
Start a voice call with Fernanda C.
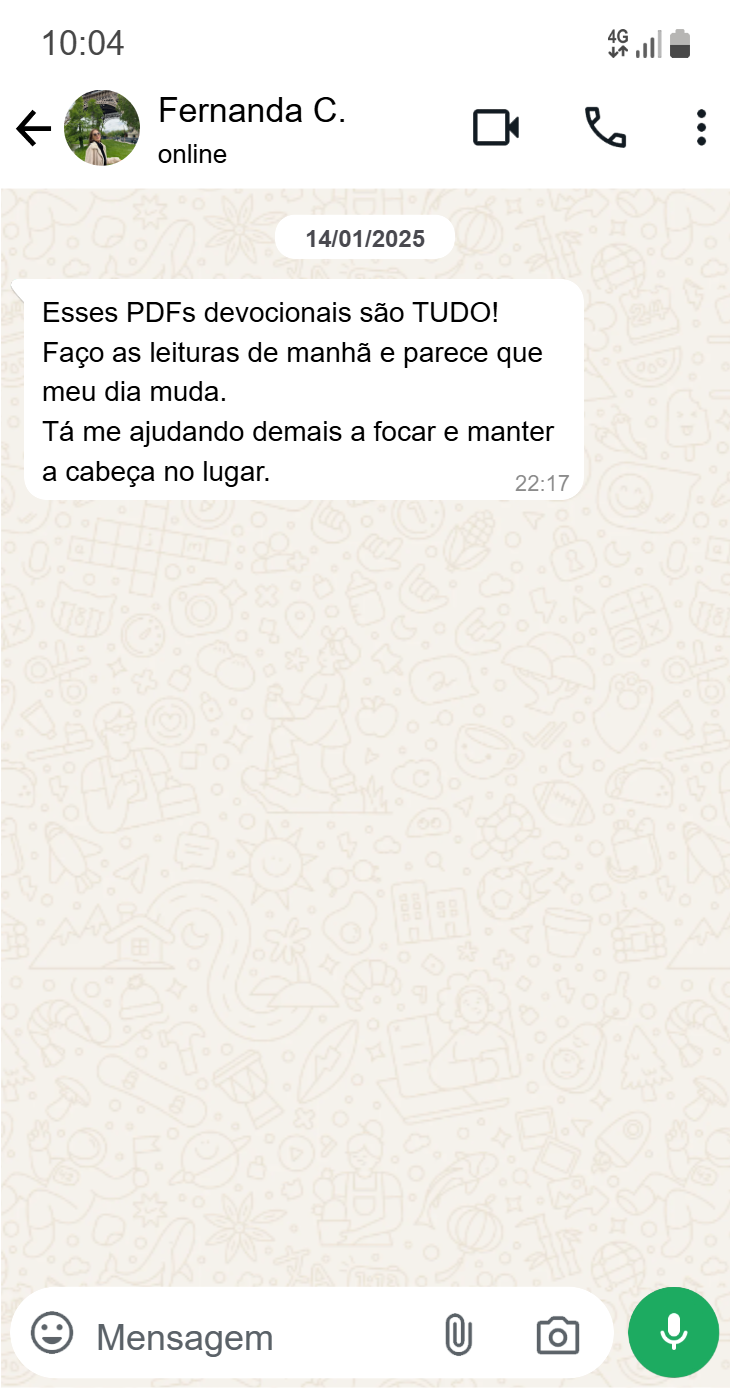tap(606, 127)
